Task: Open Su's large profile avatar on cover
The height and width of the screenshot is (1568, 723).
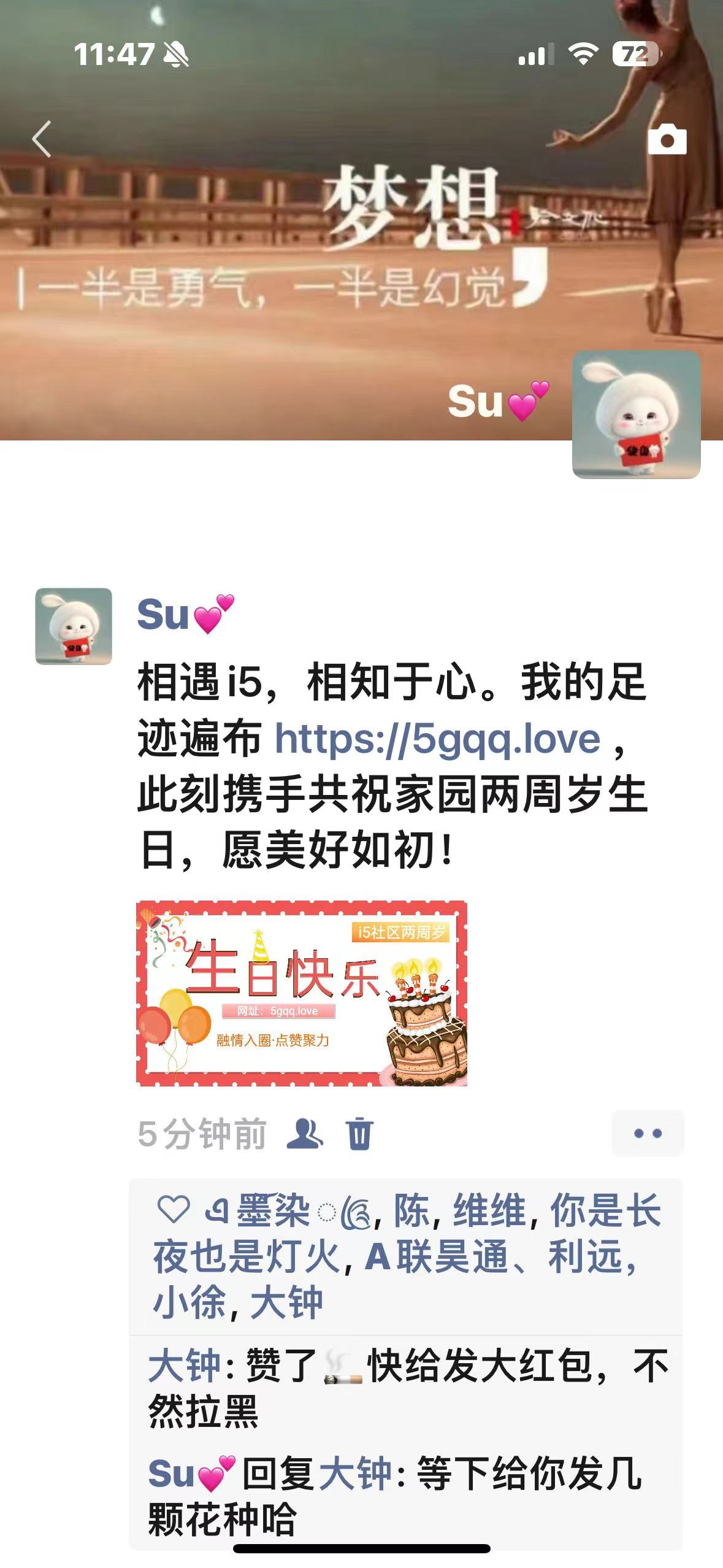Action: pos(636,415)
